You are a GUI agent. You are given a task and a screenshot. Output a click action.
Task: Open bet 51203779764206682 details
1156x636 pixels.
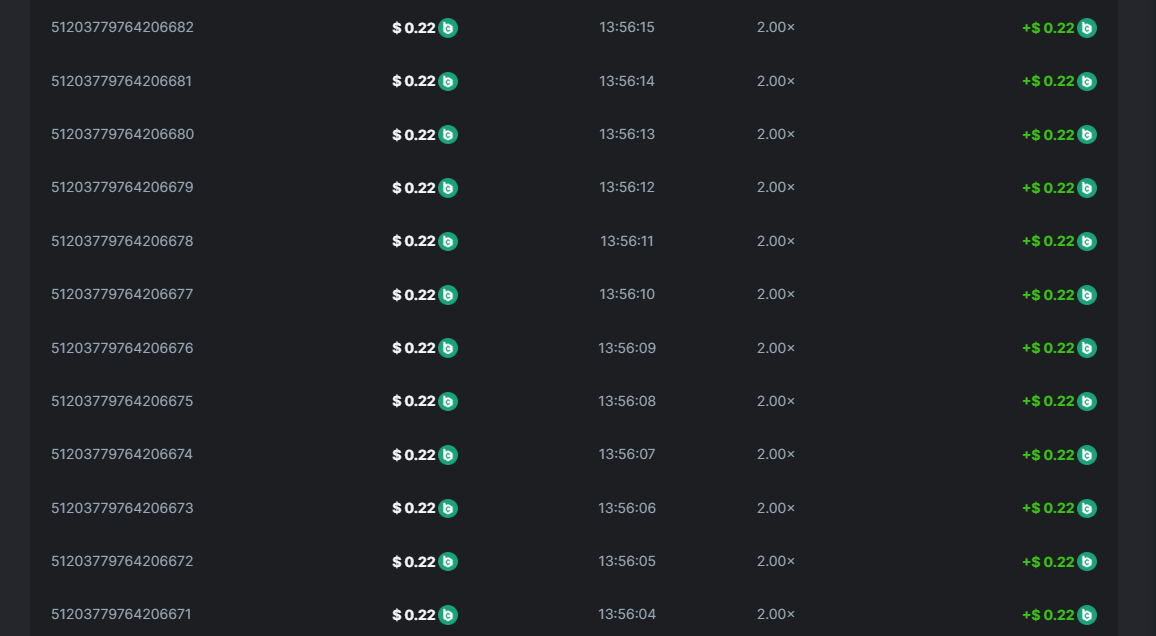[122, 27]
